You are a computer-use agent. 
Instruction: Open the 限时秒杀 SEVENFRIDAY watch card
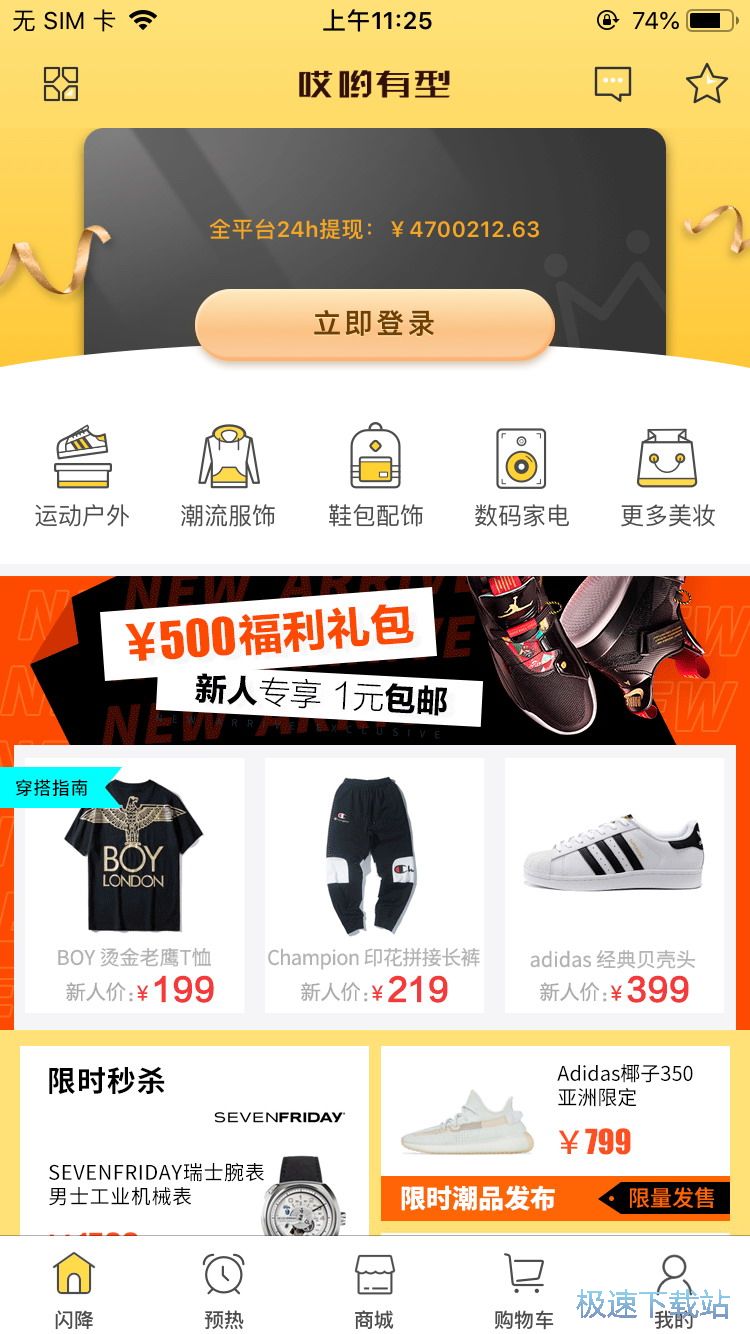click(194, 1140)
